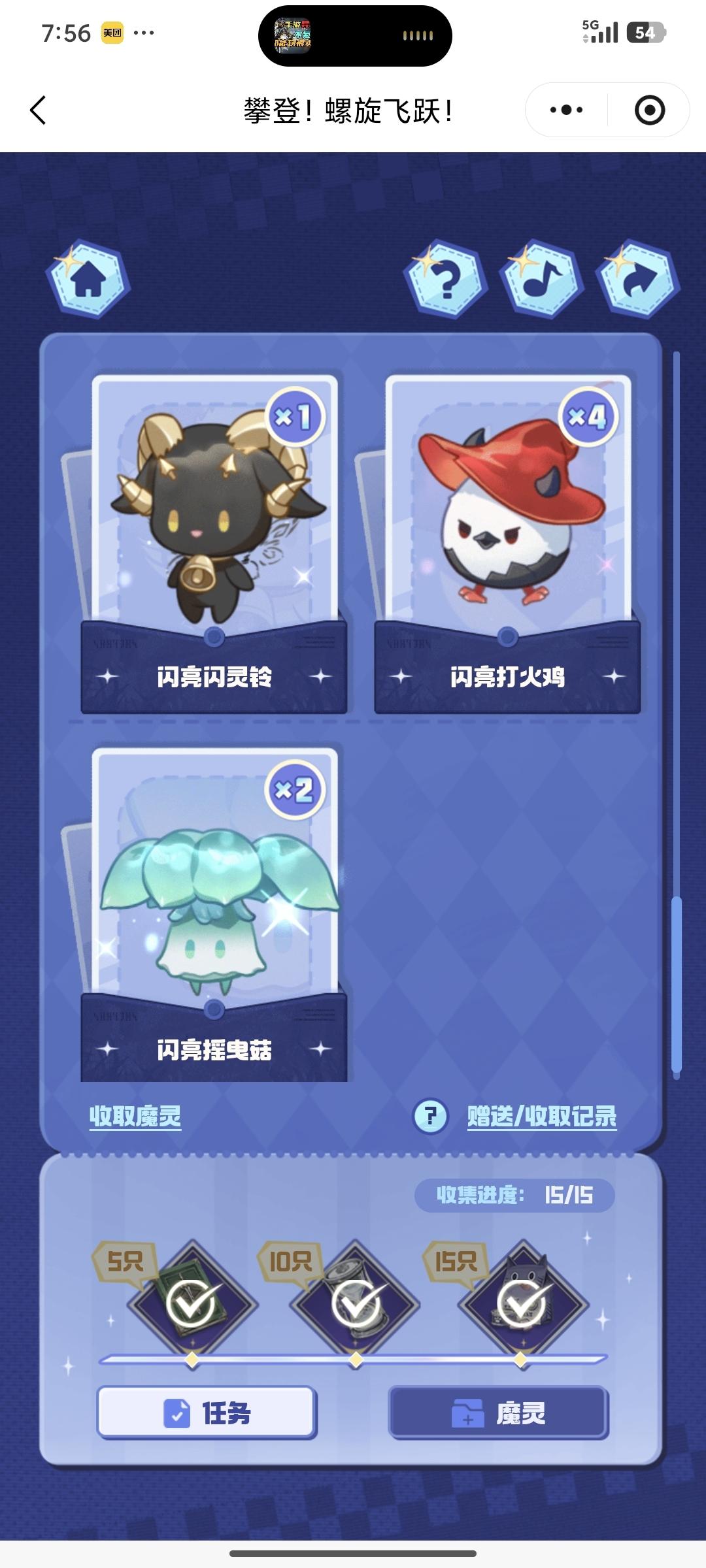706x1568 pixels.
Task: Tap the help icon beside 赠送/收取记录
Action: point(430,1116)
